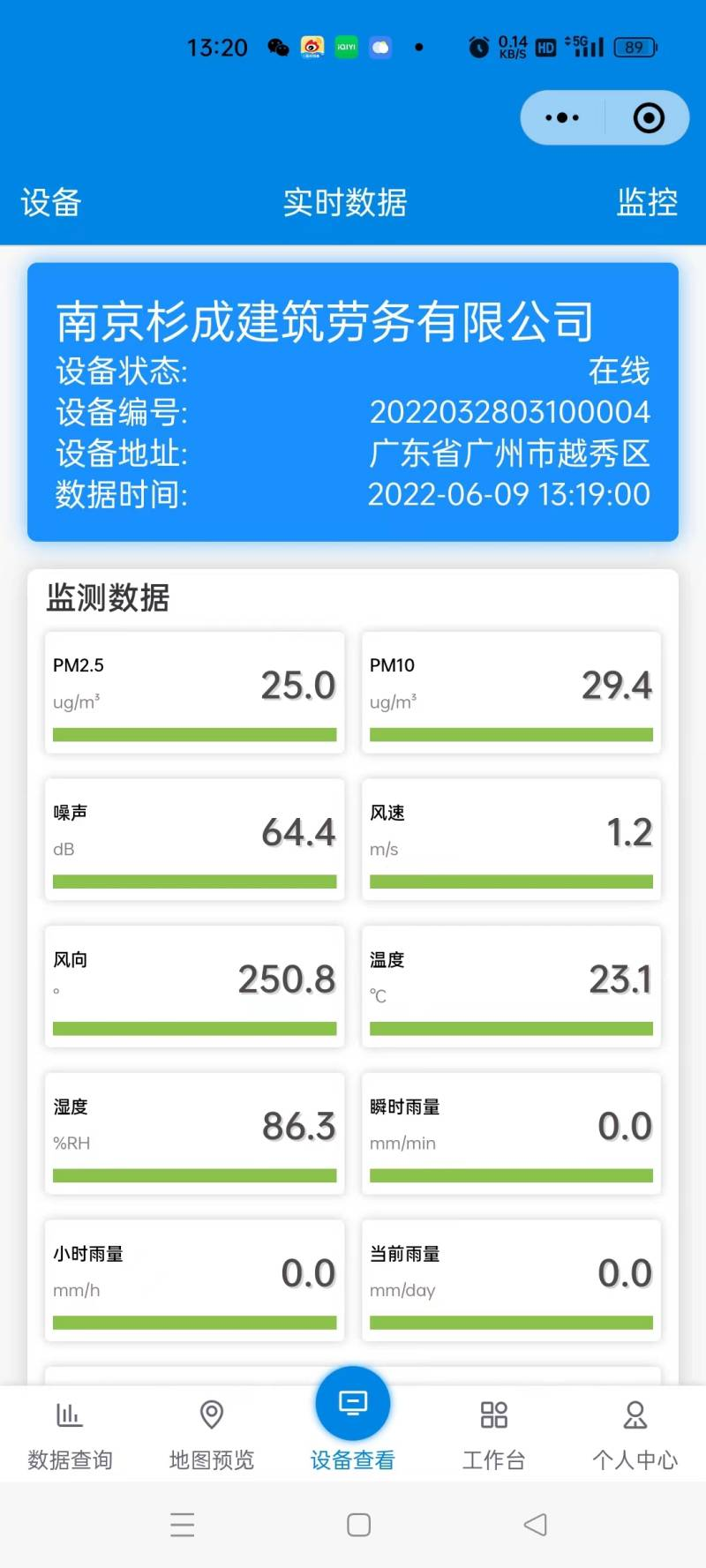Tap the system home button
This screenshot has height=1568, width=706.
click(x=358, y=1525)
